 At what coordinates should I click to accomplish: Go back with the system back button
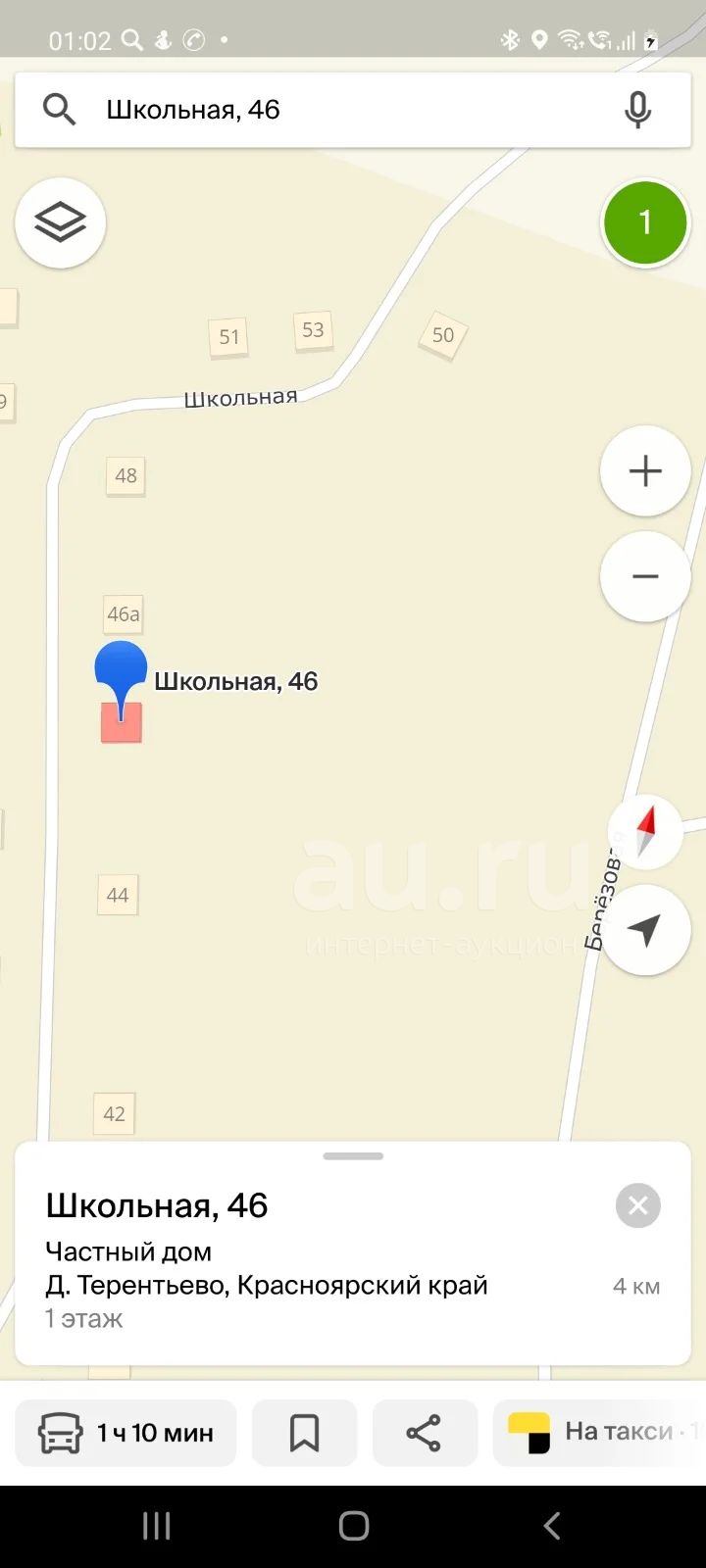click(552, 1526)
